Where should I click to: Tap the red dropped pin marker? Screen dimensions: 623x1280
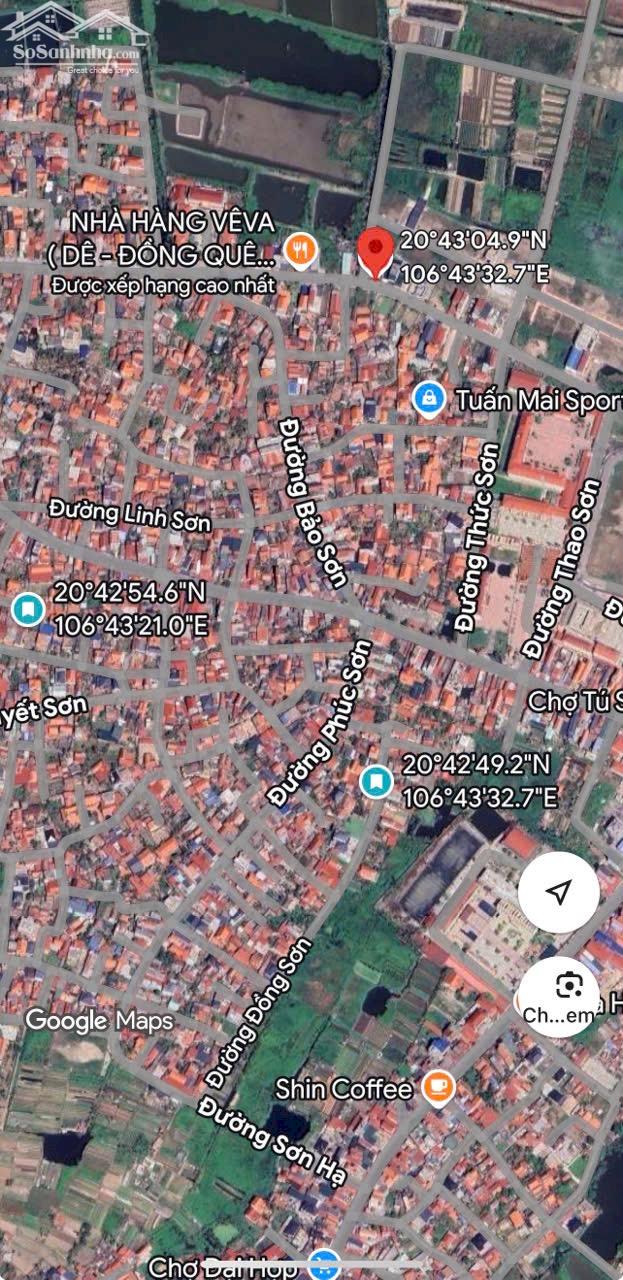[375, 252]
